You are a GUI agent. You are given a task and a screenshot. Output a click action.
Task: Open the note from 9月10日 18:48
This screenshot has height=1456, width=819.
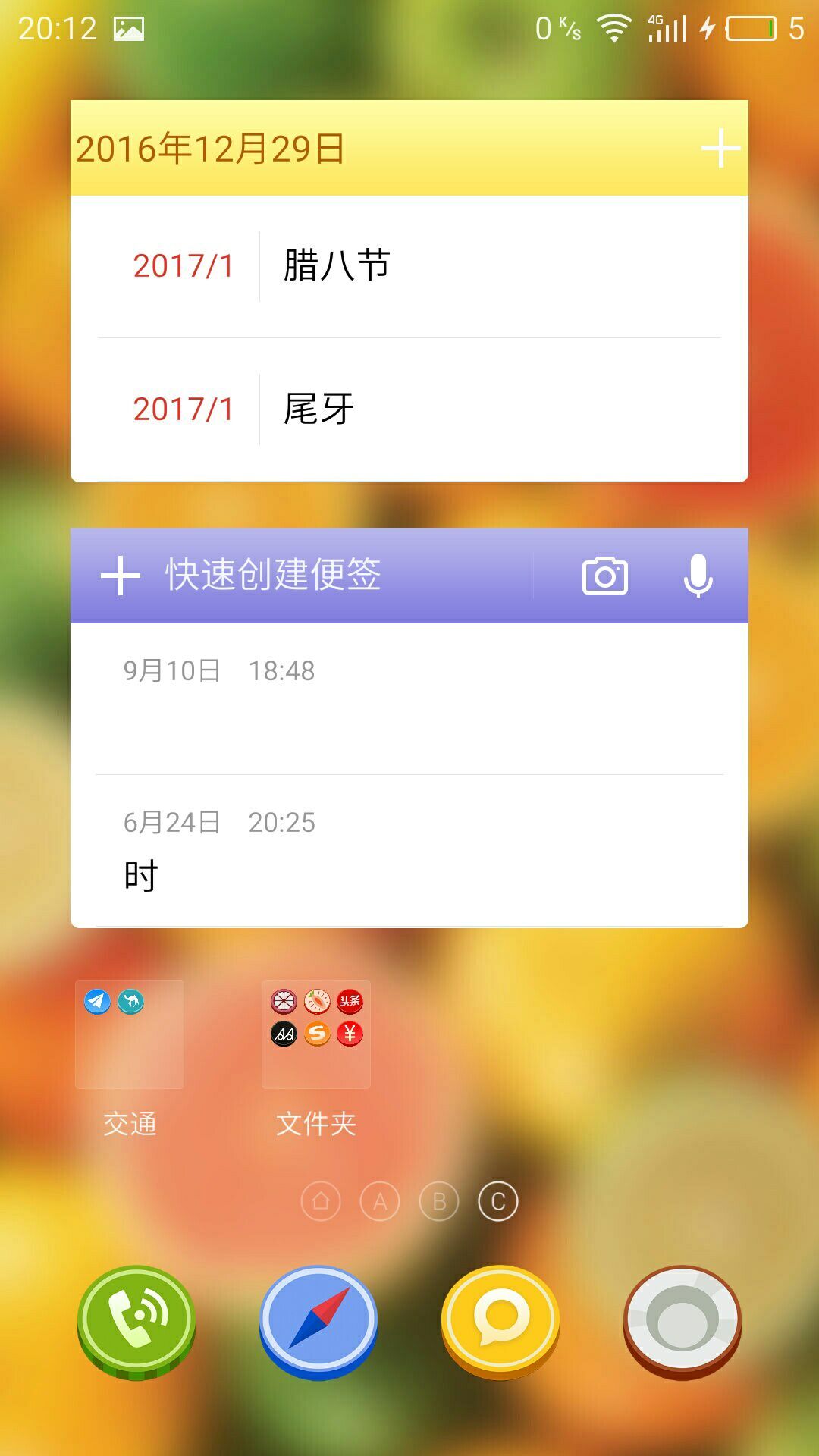[409, 698]
